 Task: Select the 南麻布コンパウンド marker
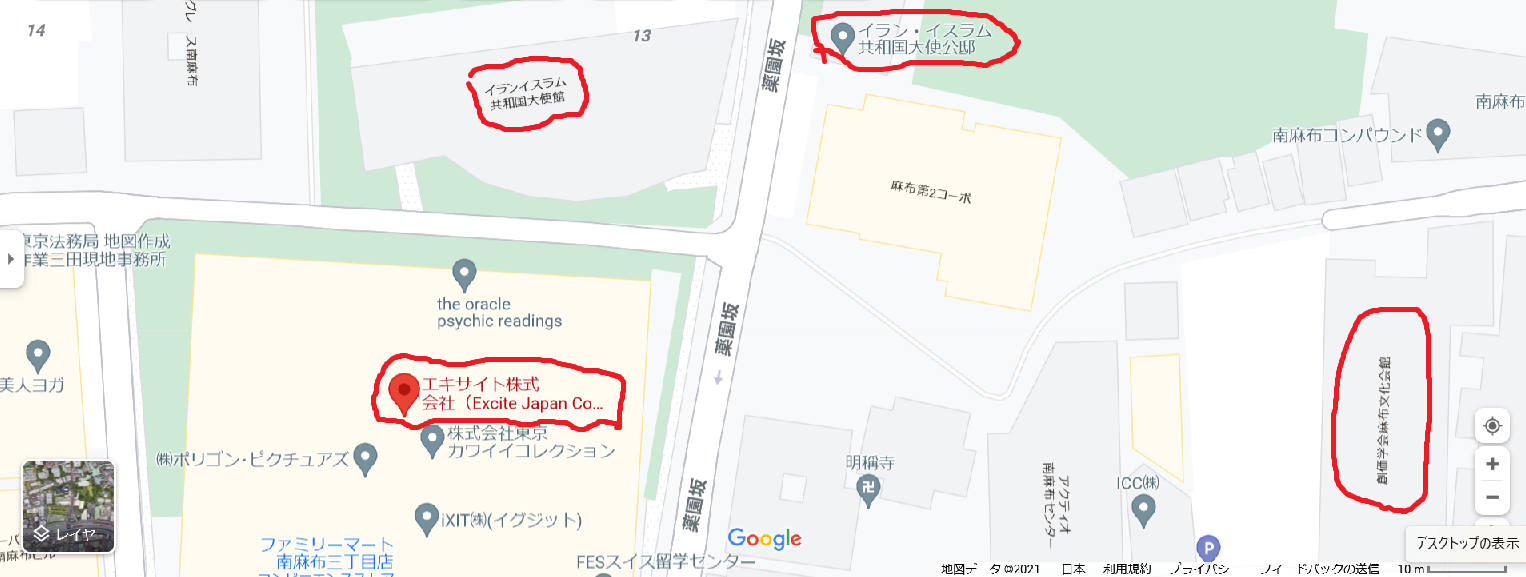coord(1438,132)
